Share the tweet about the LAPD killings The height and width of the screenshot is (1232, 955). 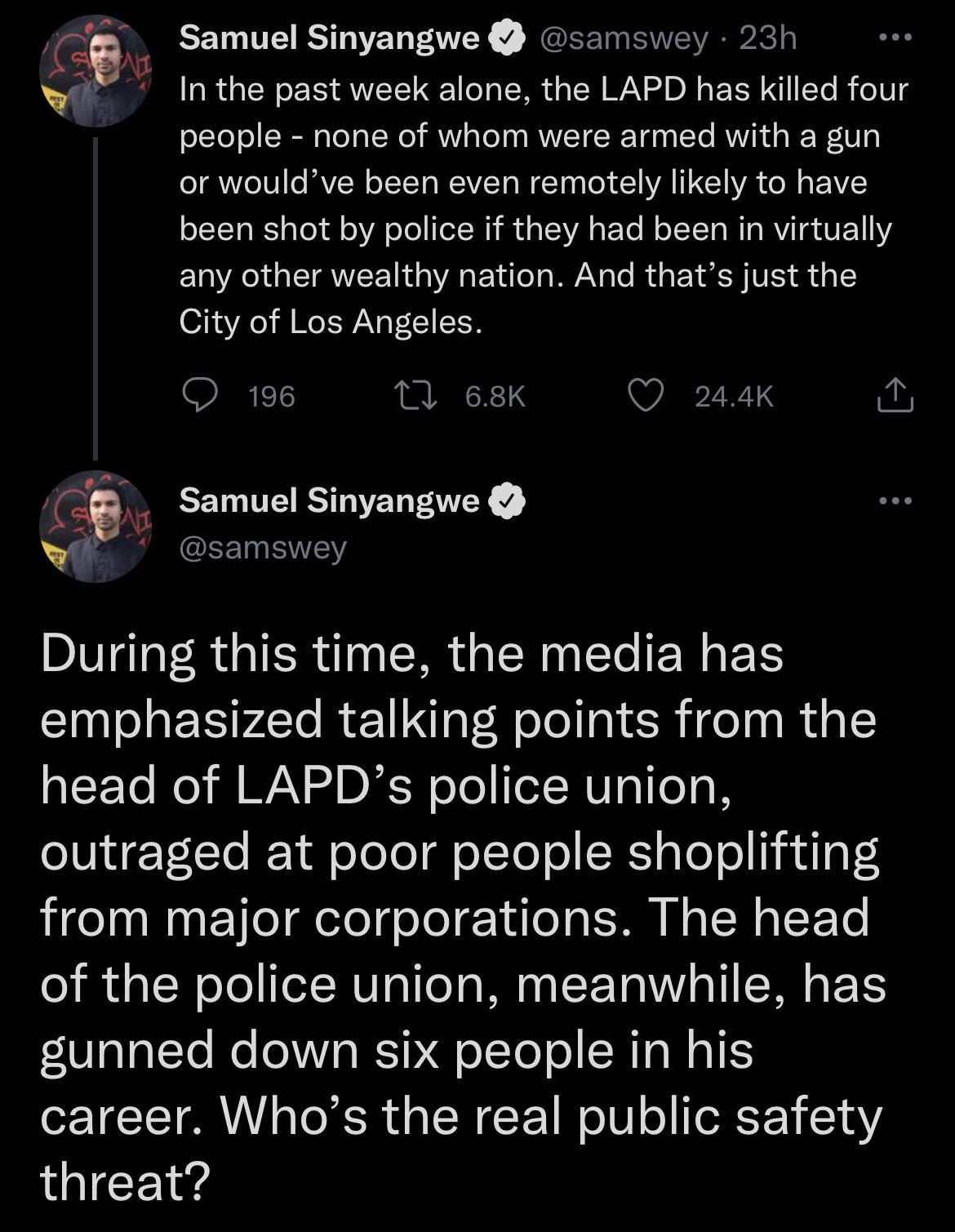pyautogui.click(x=895, y=396)
